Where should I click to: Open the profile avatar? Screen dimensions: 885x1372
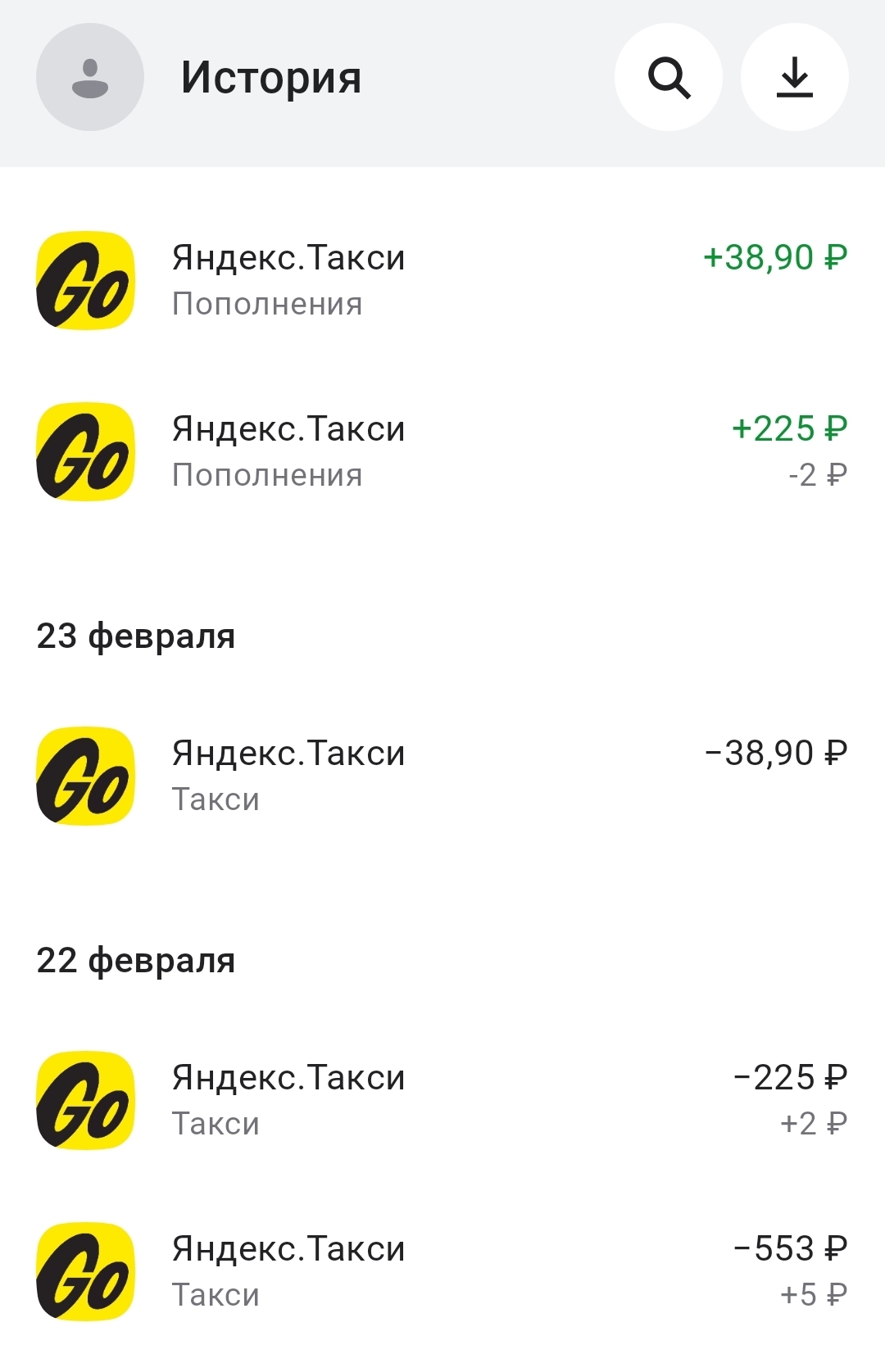[90, 77]
